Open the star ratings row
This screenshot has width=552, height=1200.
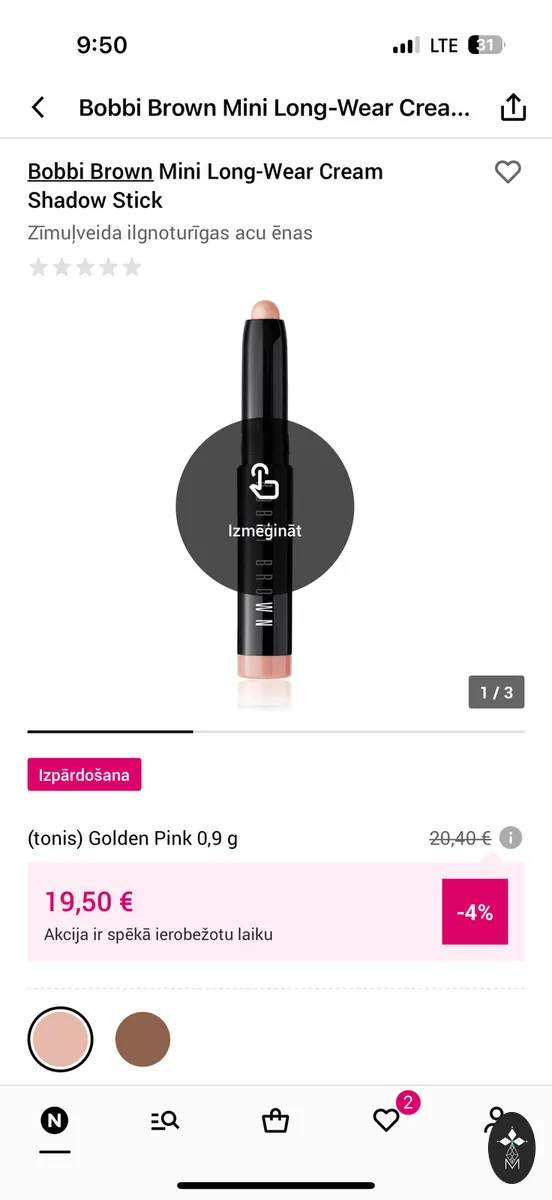point(85,267)
